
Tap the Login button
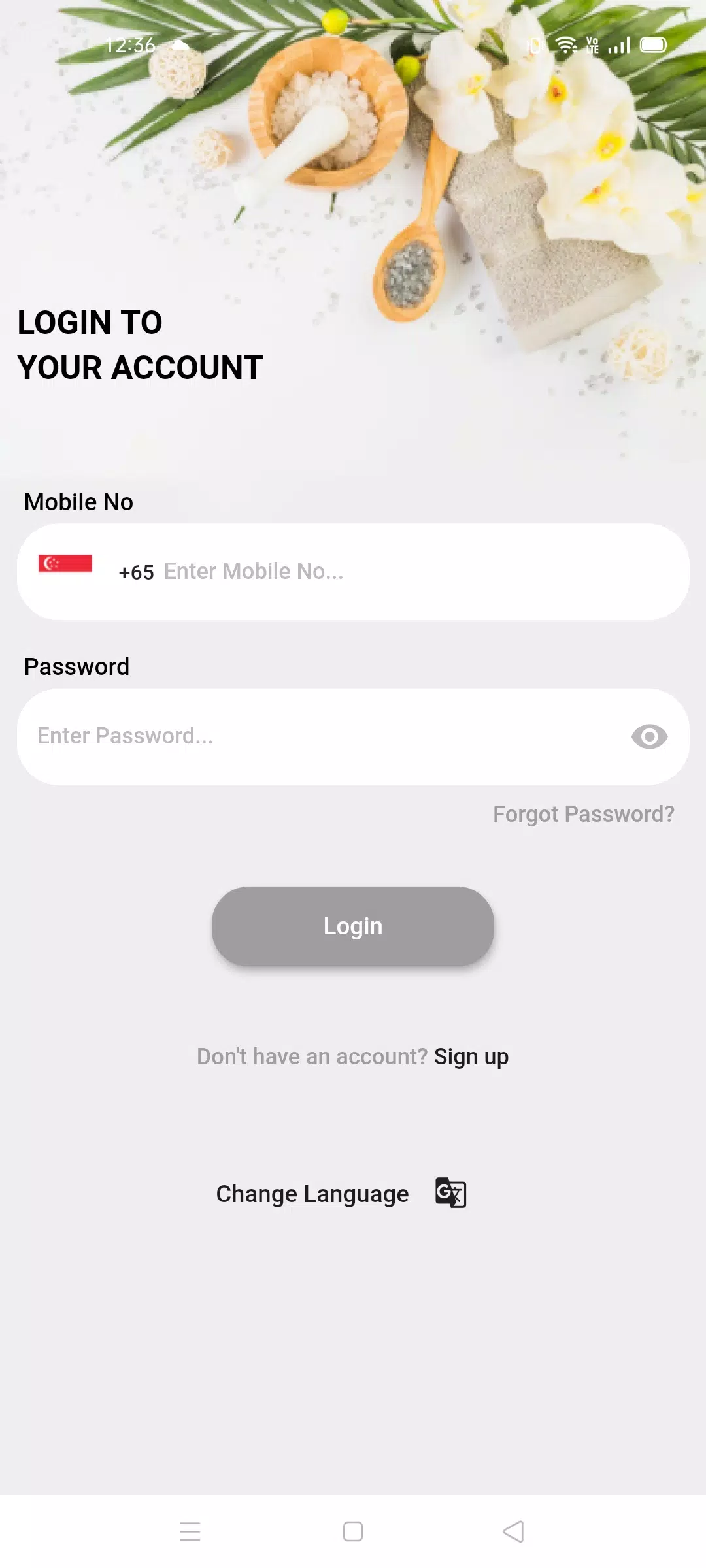pos(353,926)
